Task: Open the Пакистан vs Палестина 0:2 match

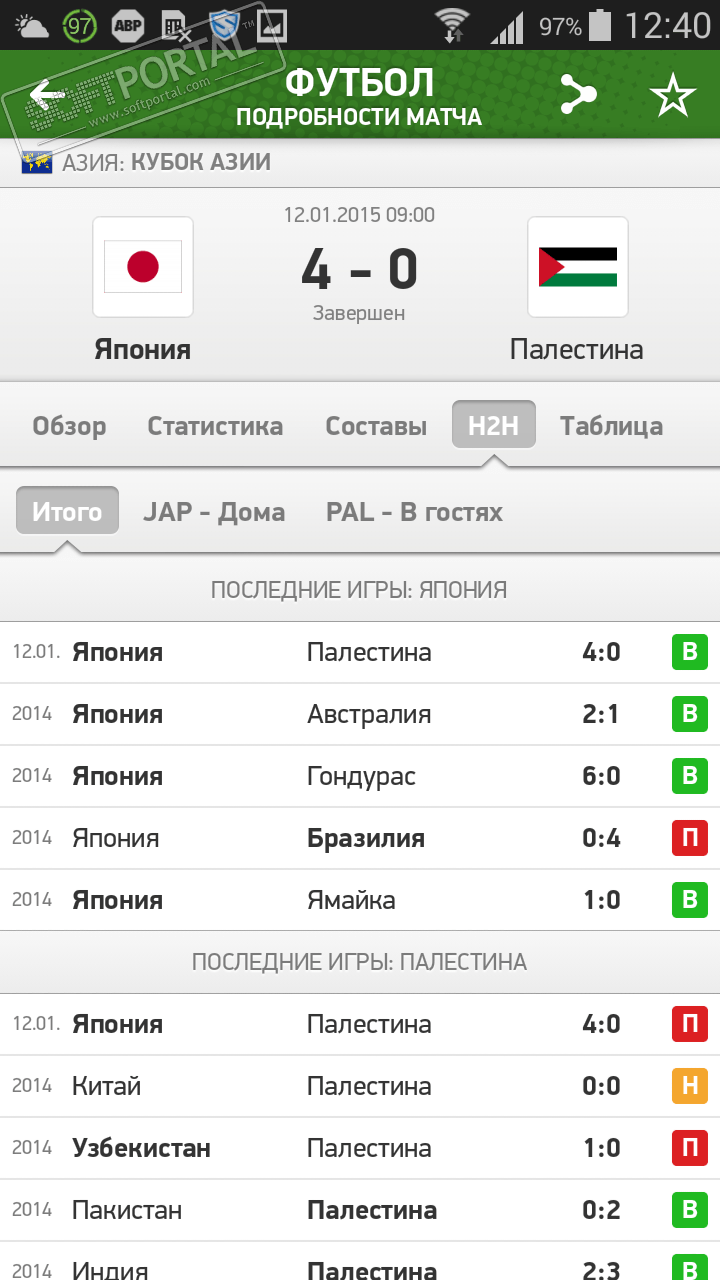Action: [x=360, y=1210]
